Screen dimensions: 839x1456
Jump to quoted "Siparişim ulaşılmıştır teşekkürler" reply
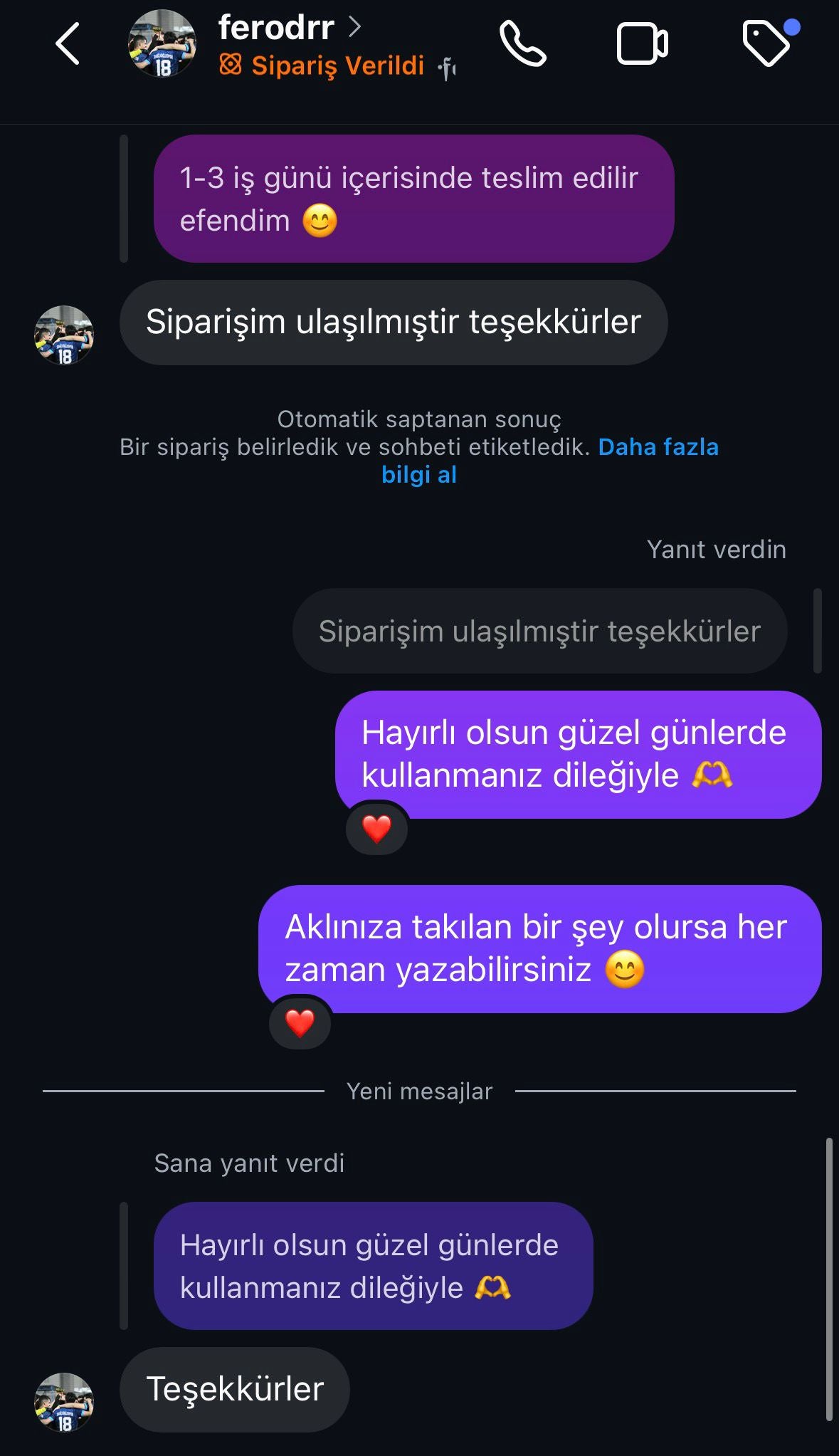539,632
